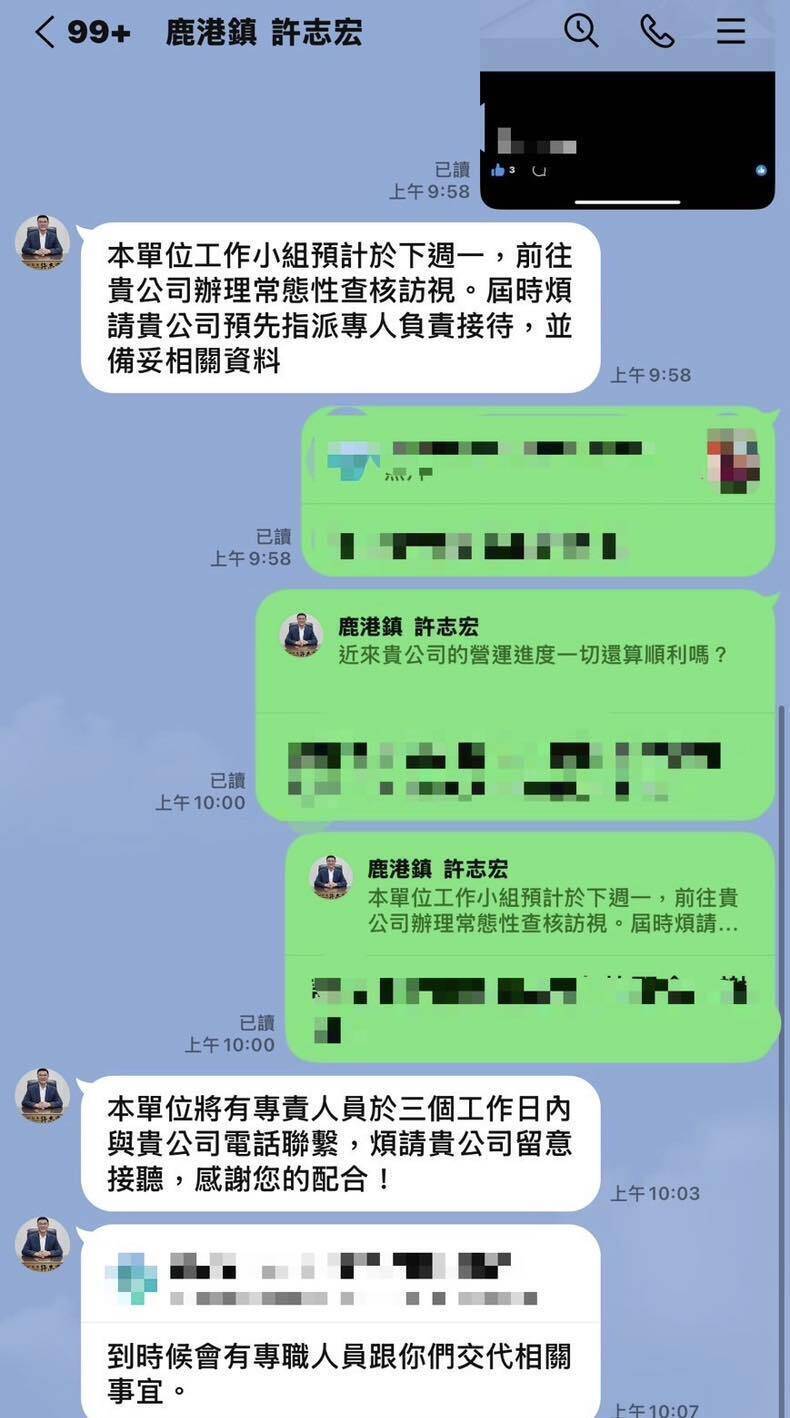
Task: Tap 許志宏's avatar beside the 查核訪視 message
Action: click(42, 243)
